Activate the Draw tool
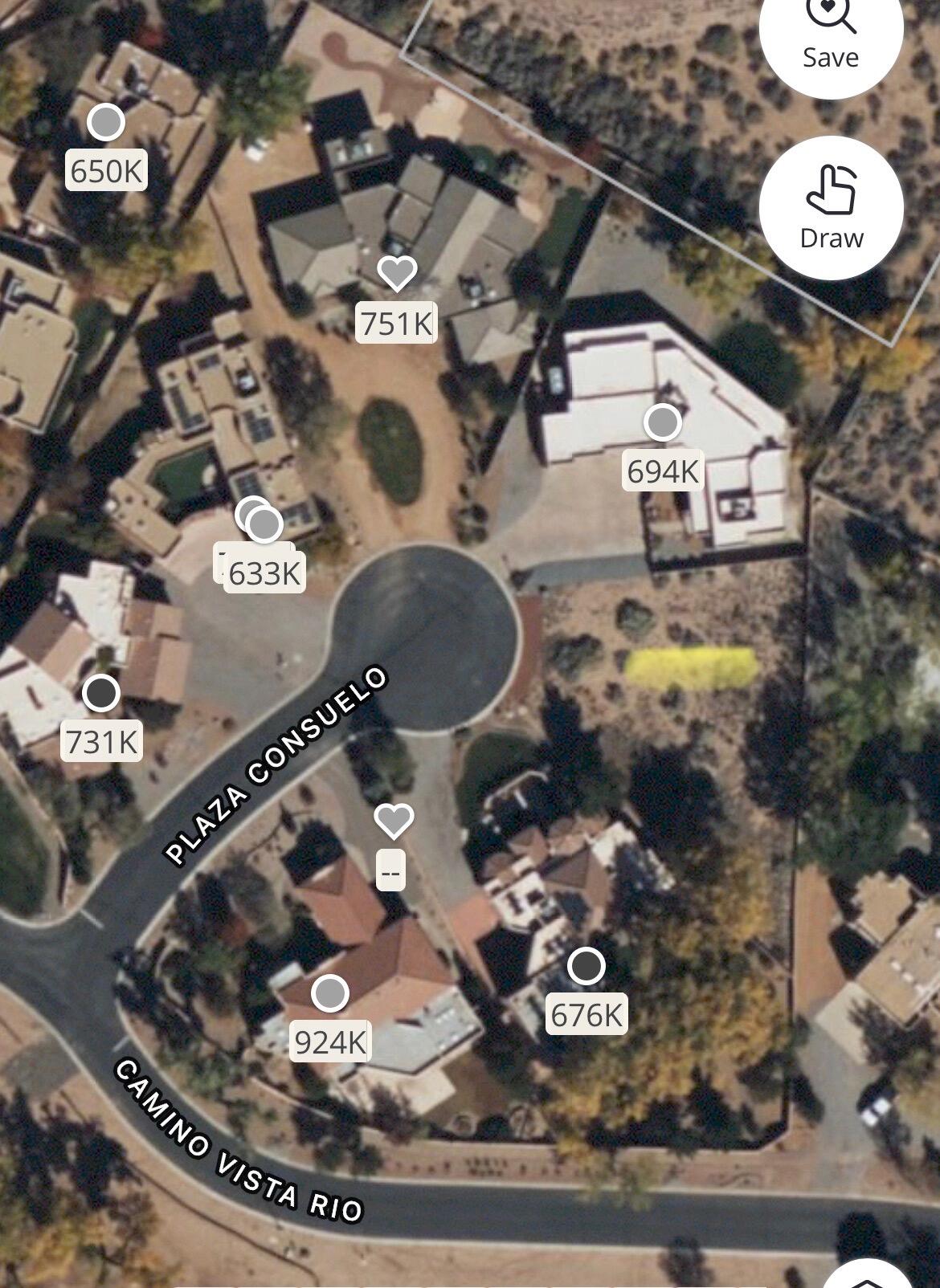940x1288 pixels. (831, 208)
